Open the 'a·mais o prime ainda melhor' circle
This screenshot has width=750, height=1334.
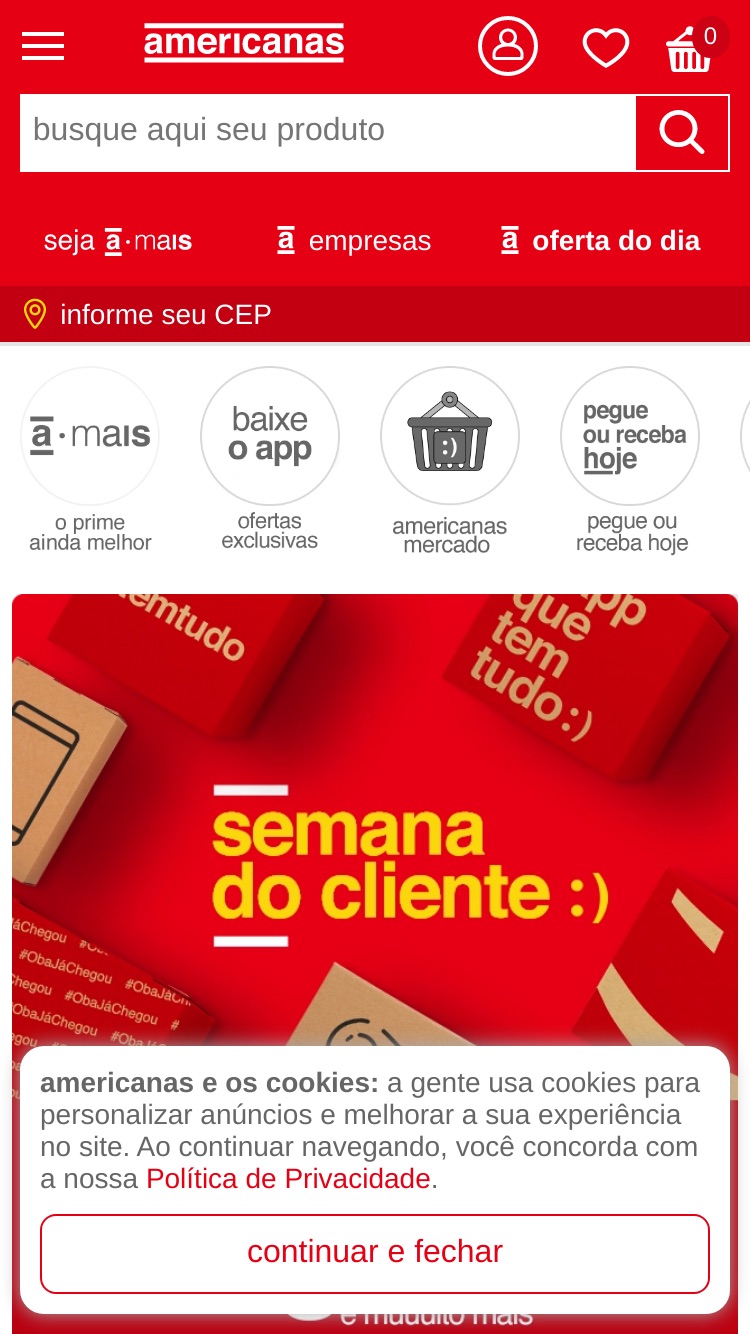point(90,460)
